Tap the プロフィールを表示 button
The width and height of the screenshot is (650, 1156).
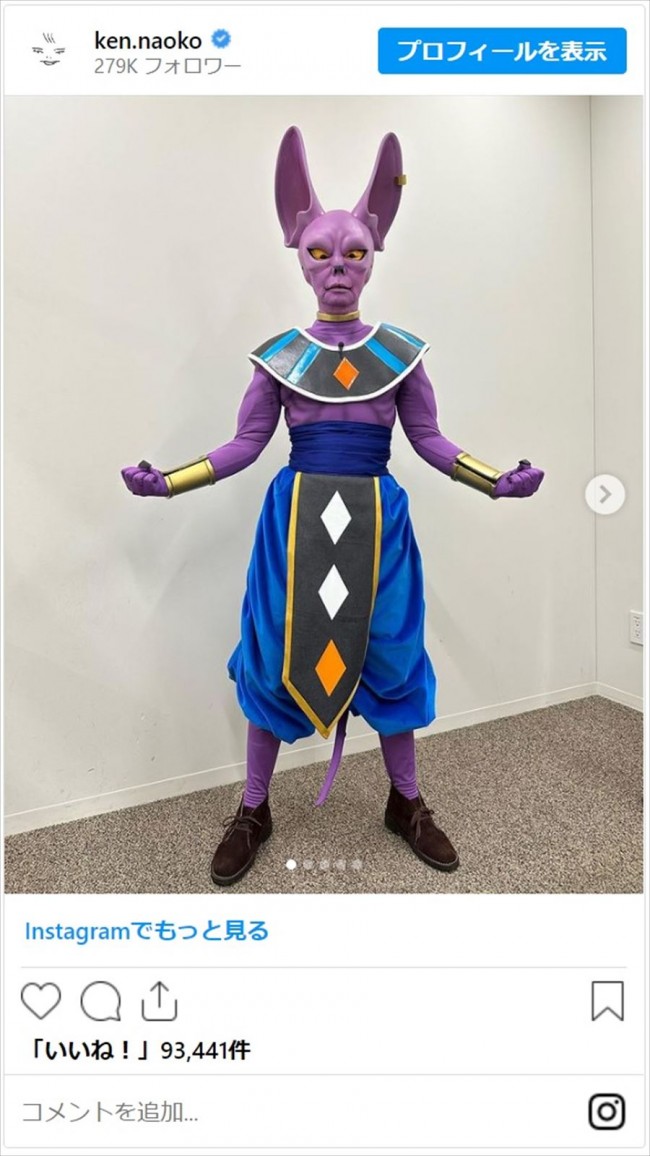coord(502,51)
